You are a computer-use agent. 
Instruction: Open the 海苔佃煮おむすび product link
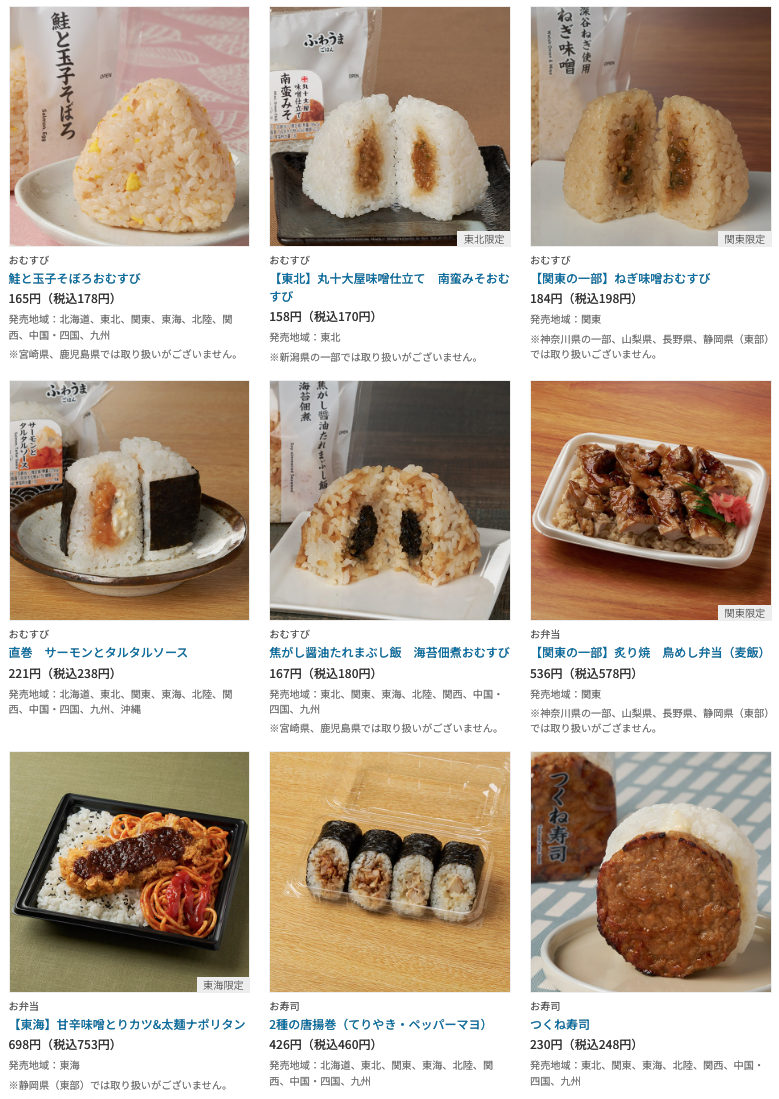[x=389, y=653]
